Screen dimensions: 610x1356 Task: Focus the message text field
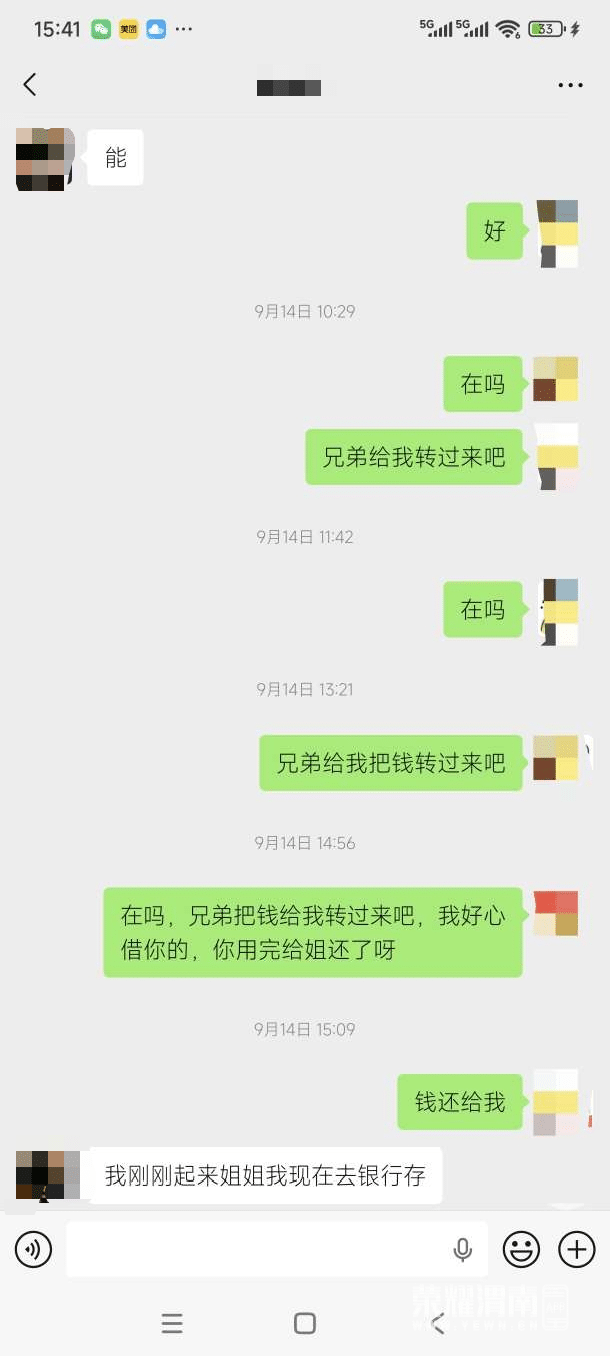255,1249
